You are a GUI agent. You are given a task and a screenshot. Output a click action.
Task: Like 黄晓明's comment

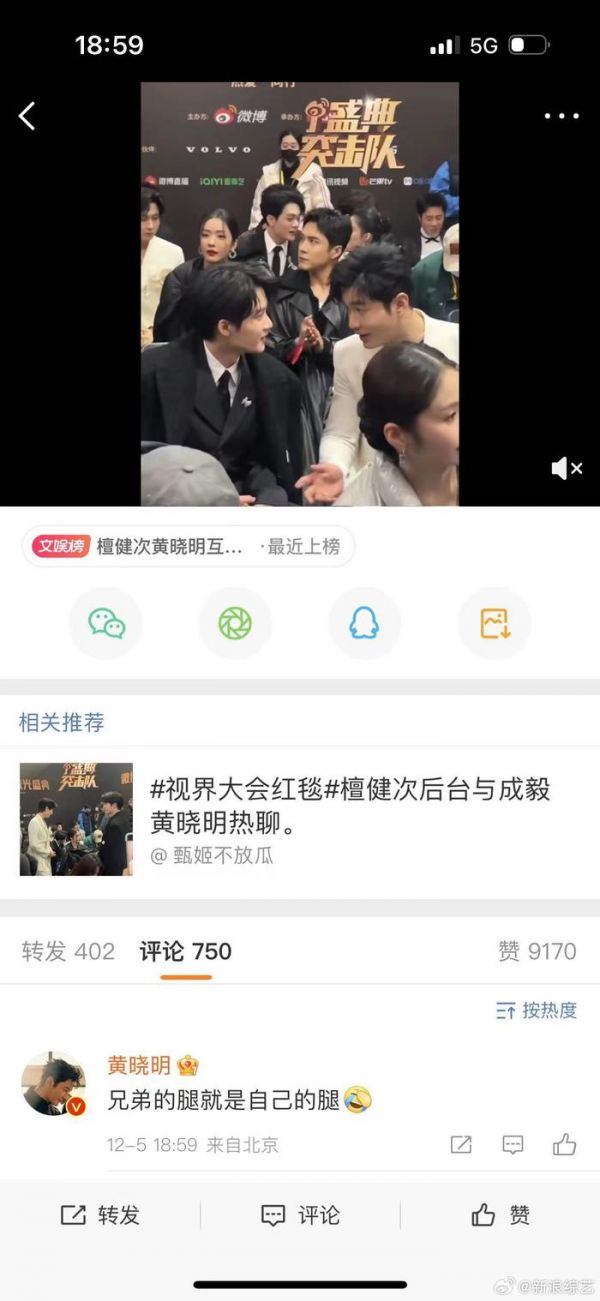[x=565, y=1145]
